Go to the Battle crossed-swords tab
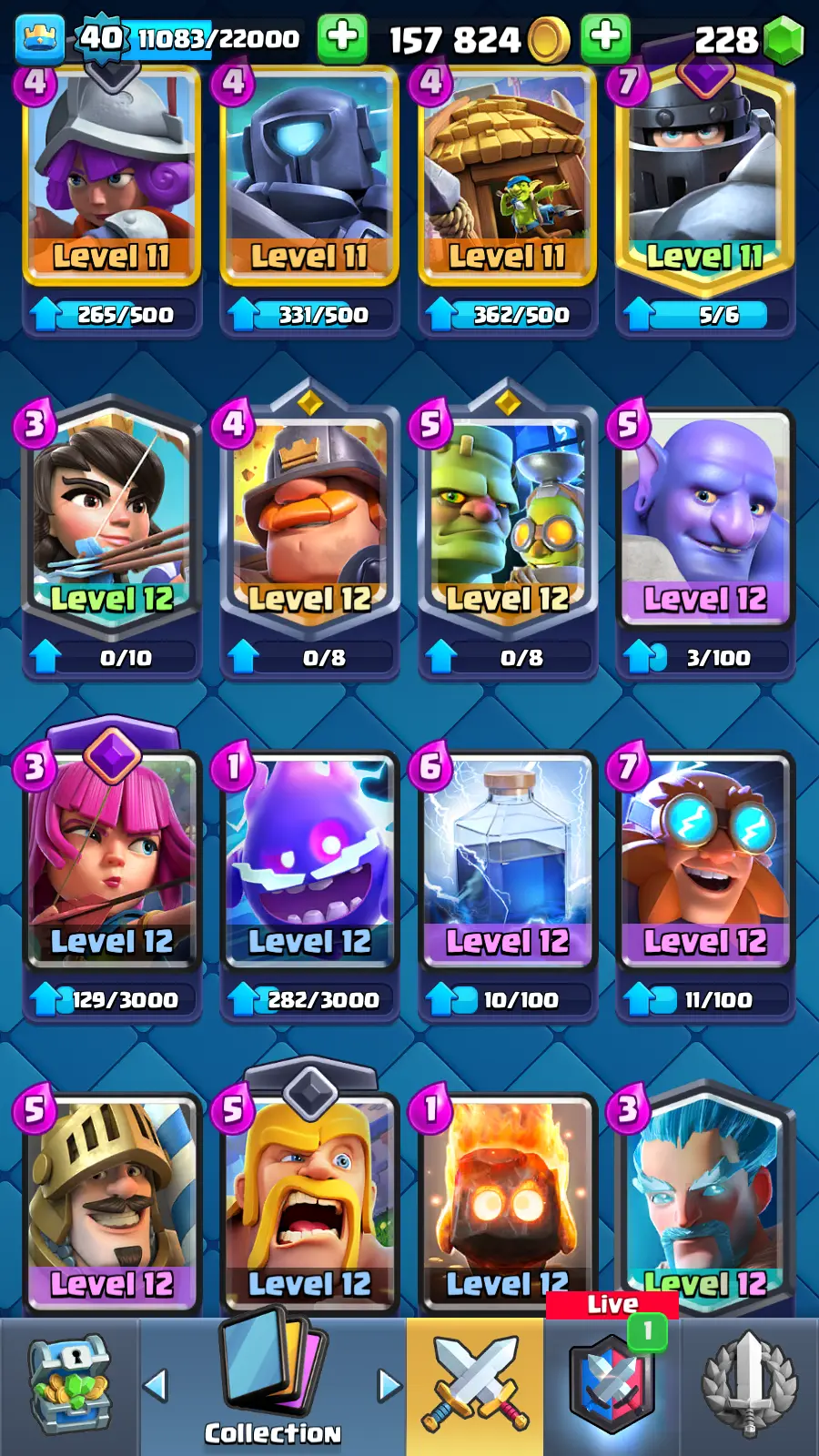The width and height of the screenshot is (819, 1456). 475,1385
